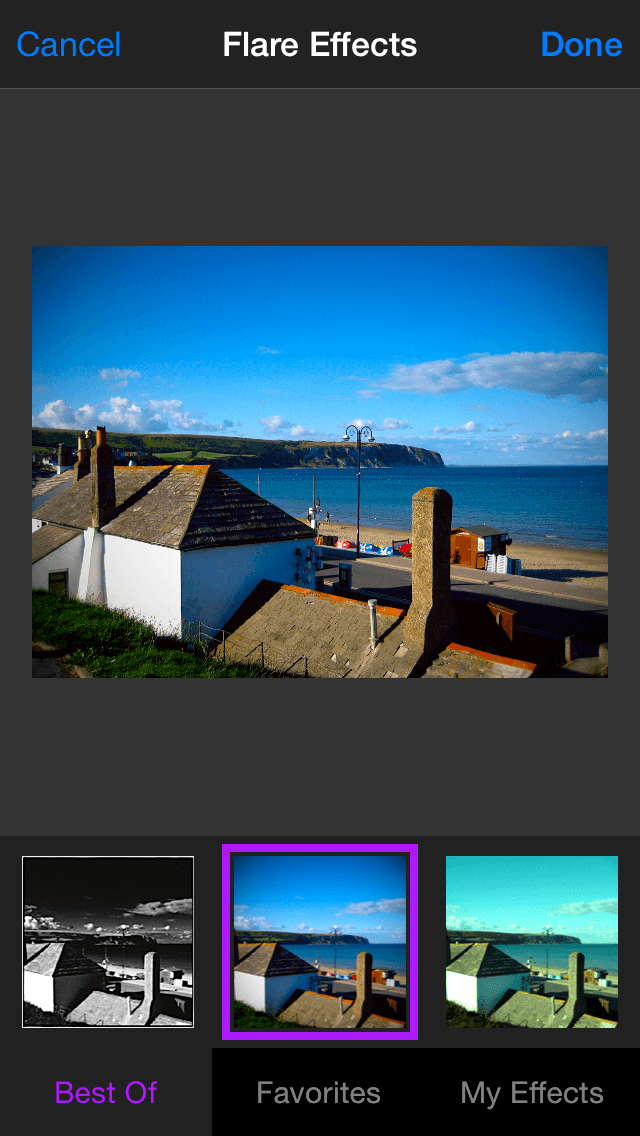Switch to the Best Of tab
This screenshot has width=640, height=1136.
[106, 1092]
